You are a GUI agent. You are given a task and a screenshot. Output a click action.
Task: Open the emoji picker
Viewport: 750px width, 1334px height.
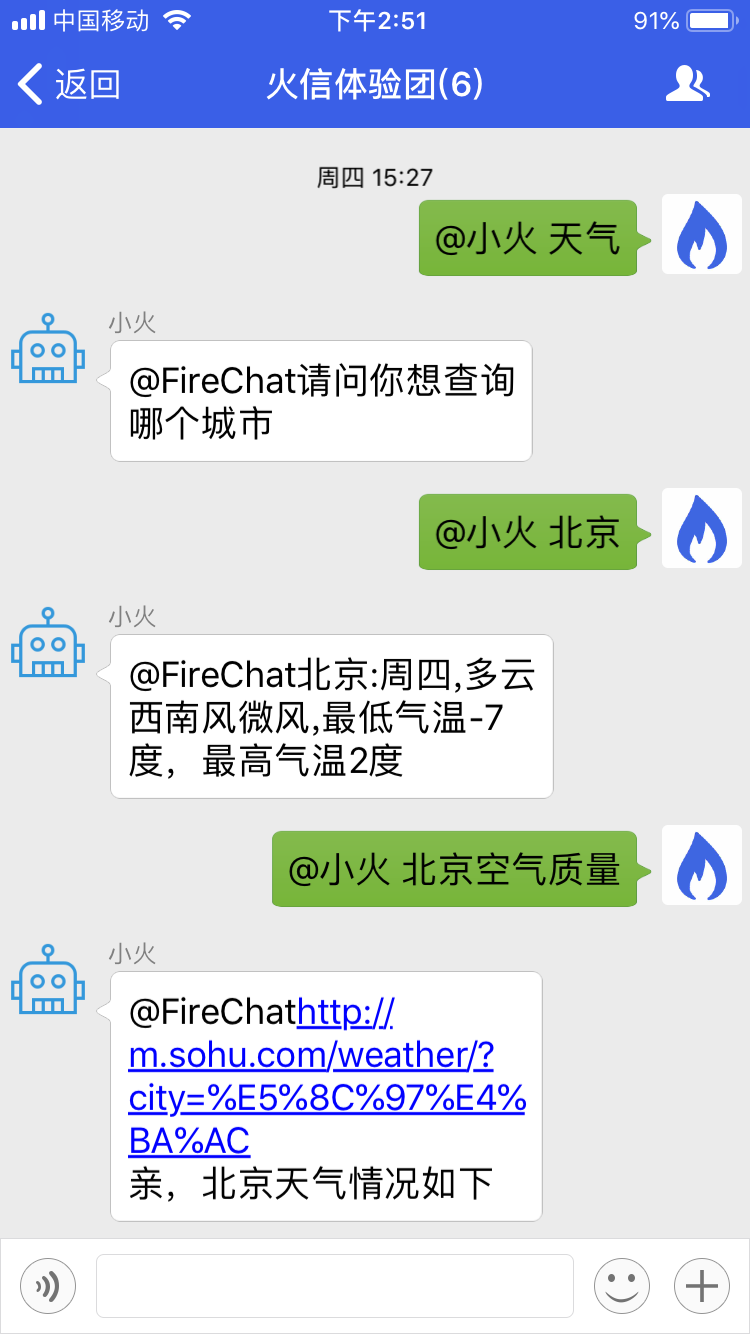[x=621, y=1285]
